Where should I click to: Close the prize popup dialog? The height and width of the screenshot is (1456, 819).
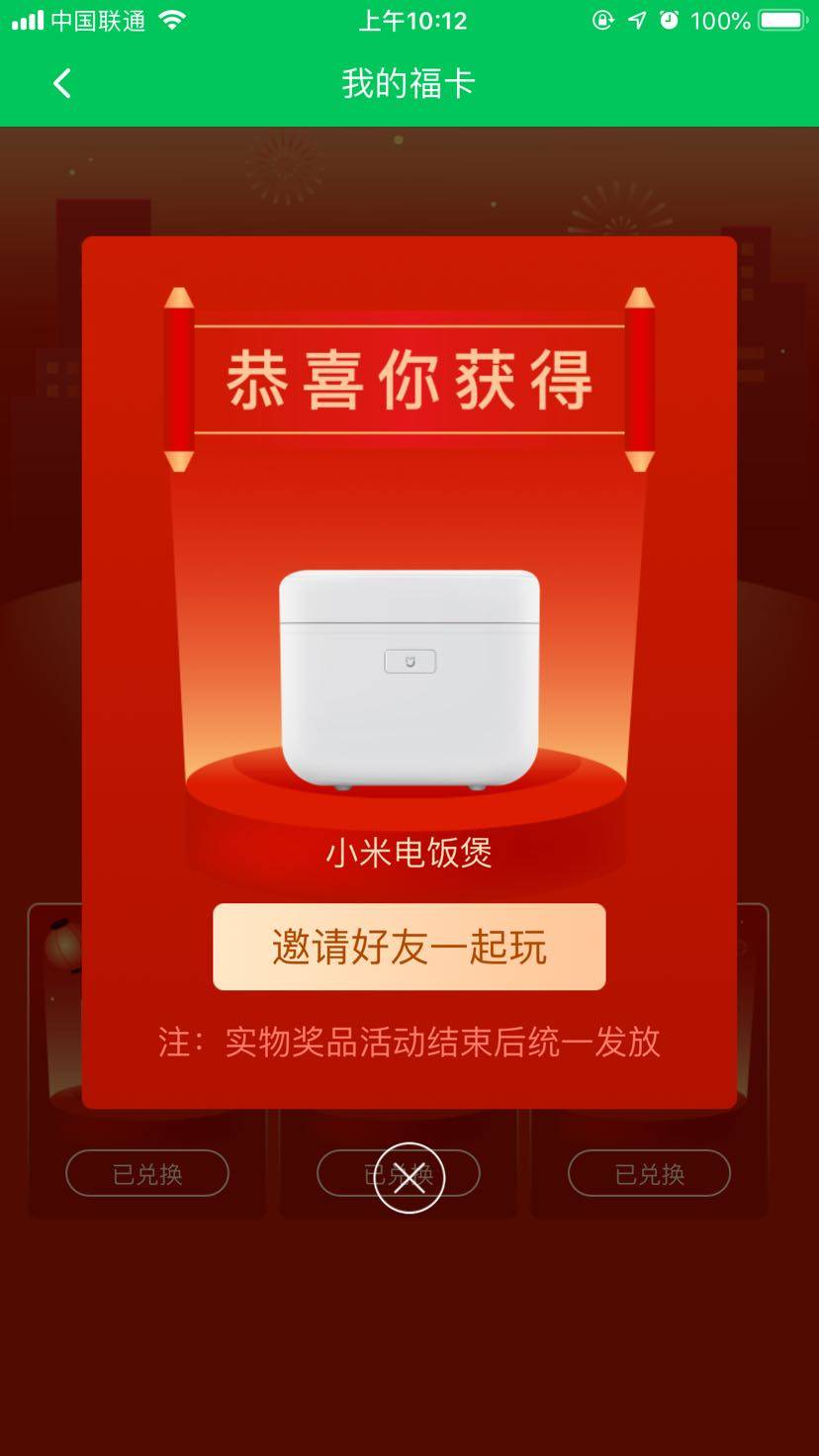(409, 1177)
